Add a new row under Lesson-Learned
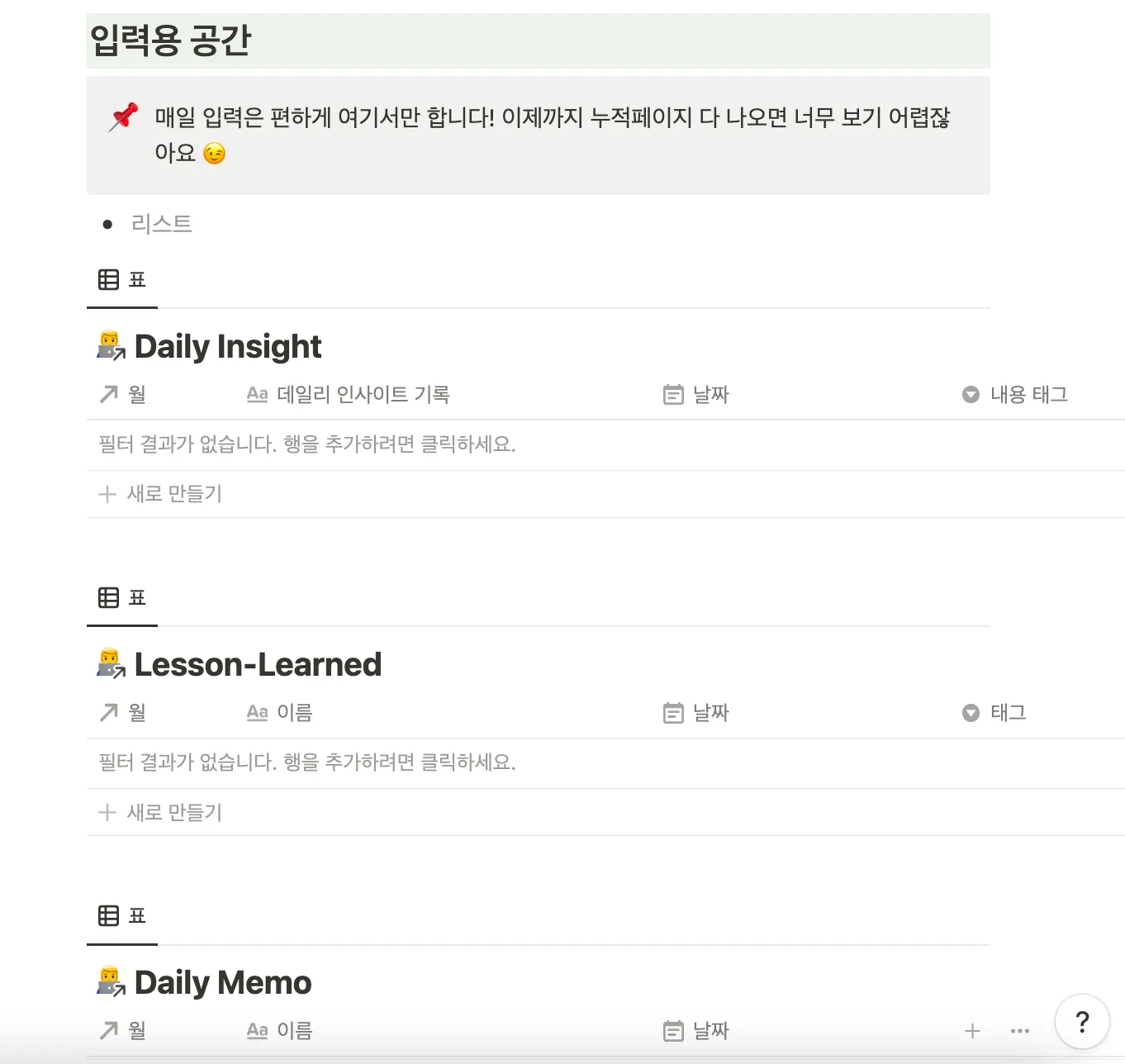 (161, 812)
